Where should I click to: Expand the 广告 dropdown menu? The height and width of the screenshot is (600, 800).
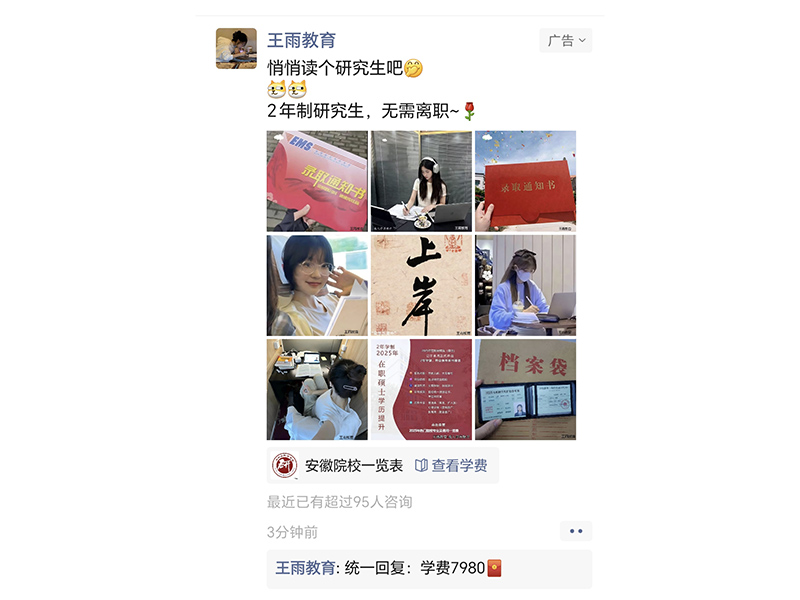pos(566,41)
